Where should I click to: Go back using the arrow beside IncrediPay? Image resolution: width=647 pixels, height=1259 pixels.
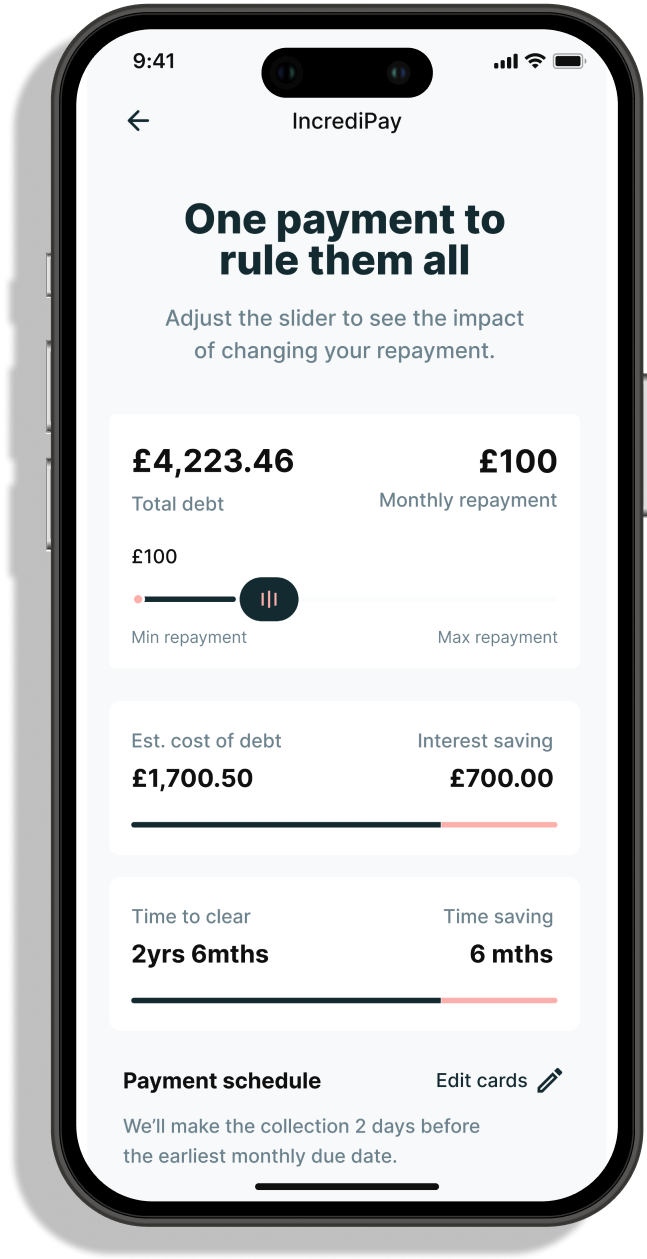[138, 121]
